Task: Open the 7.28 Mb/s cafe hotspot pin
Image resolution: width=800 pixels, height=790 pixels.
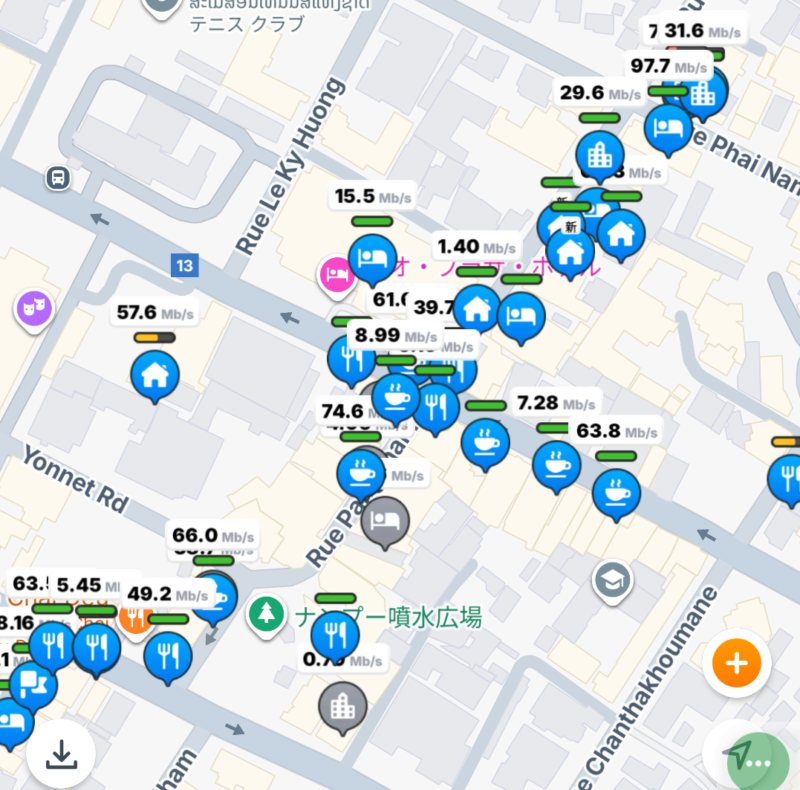Action: pyautogui.click(x=556, y=463)
